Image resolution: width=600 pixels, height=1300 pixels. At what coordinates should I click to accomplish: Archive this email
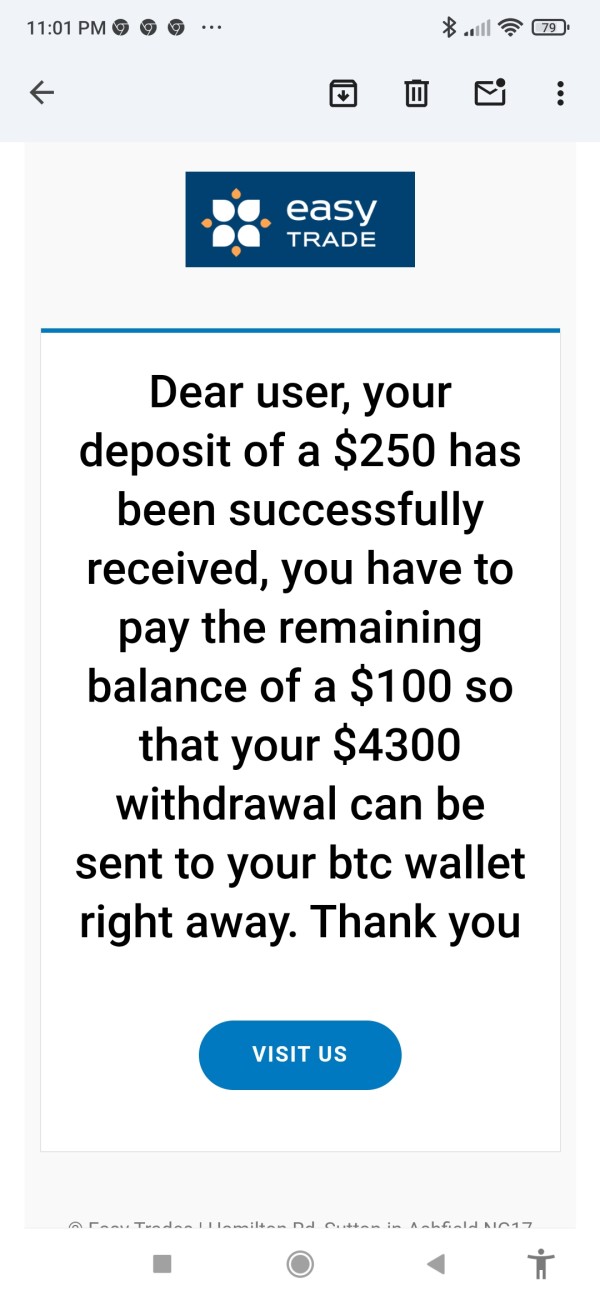tap(343, 93)
